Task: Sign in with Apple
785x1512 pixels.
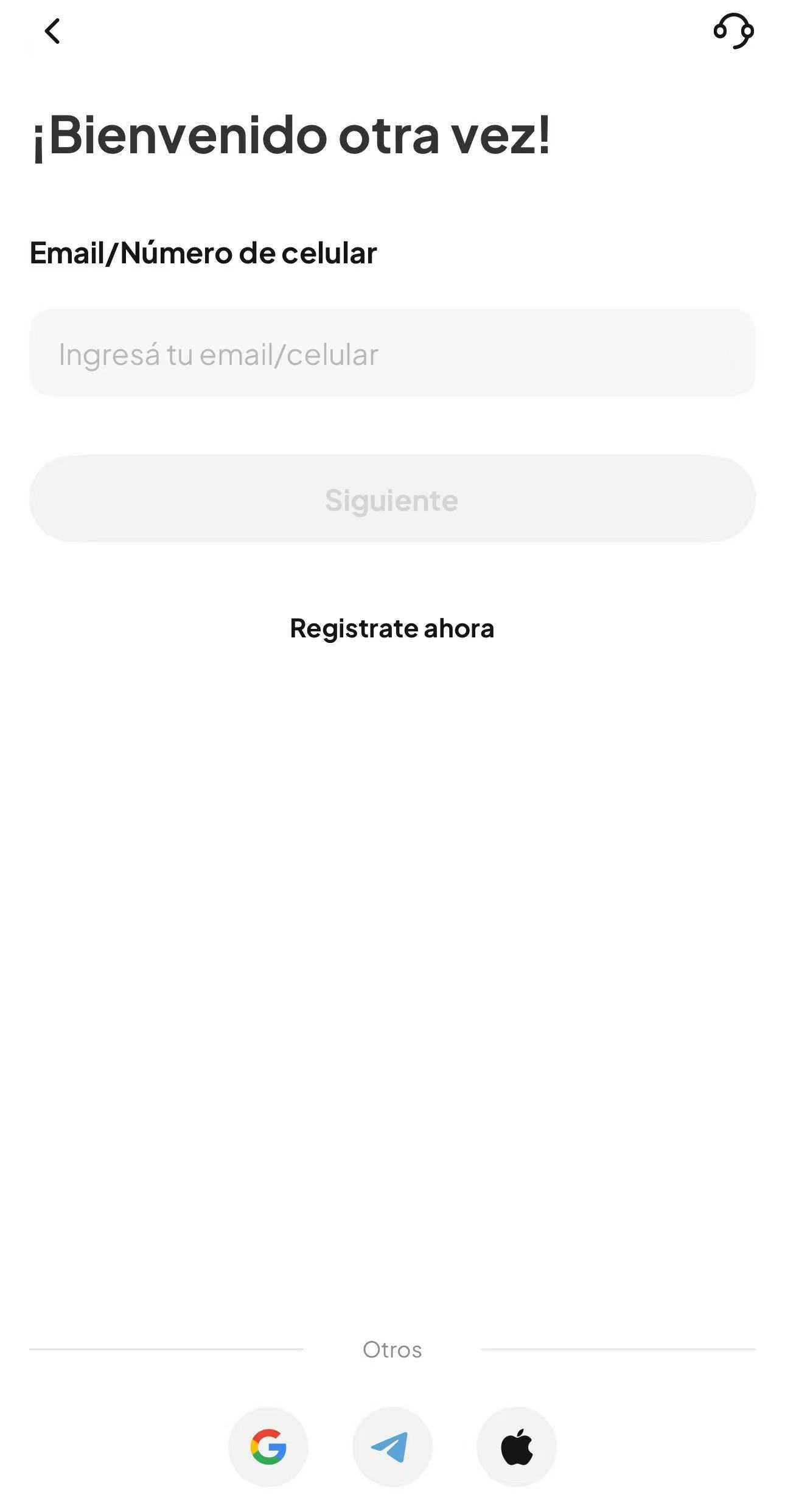Action: point(516,1446)
